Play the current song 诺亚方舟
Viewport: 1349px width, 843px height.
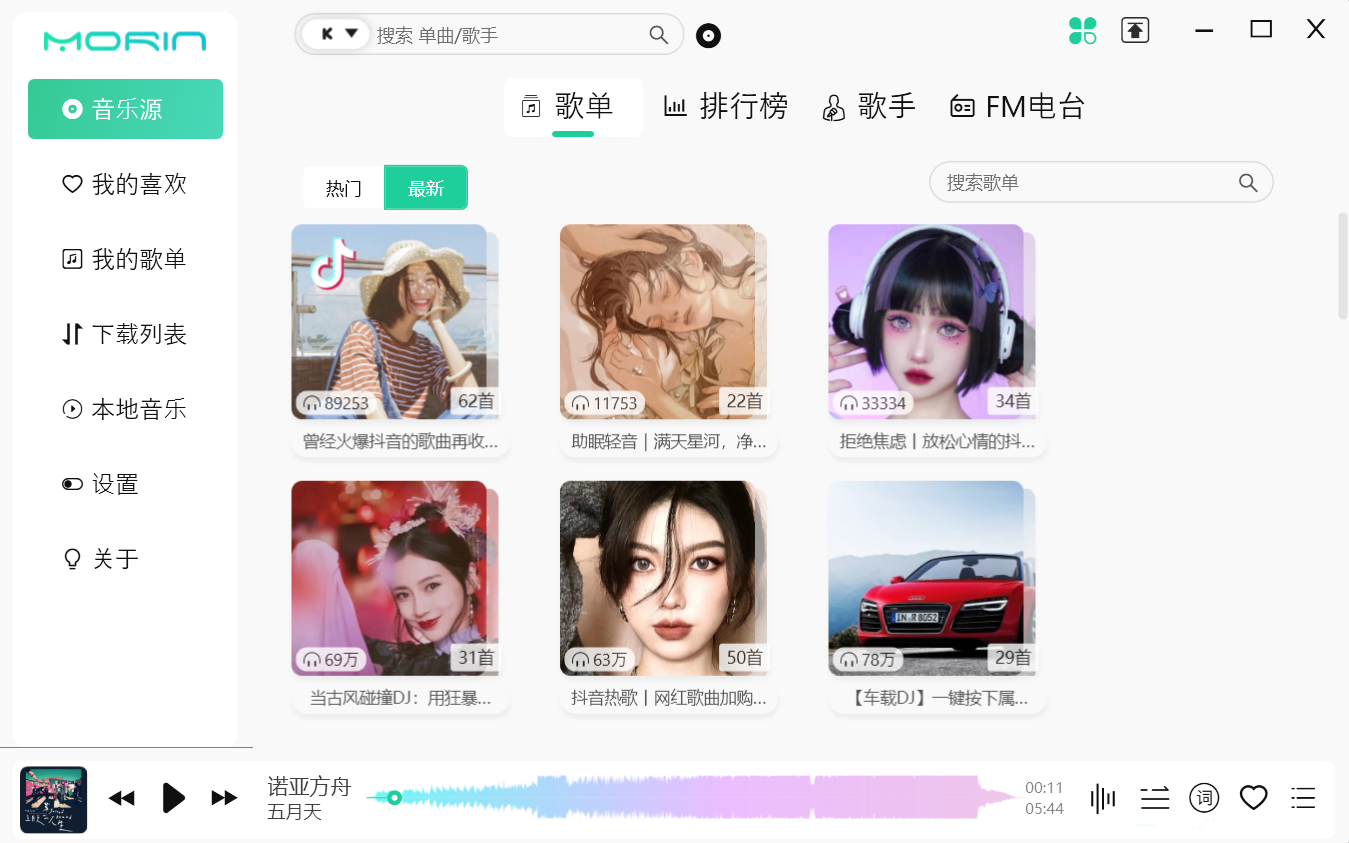173,798
